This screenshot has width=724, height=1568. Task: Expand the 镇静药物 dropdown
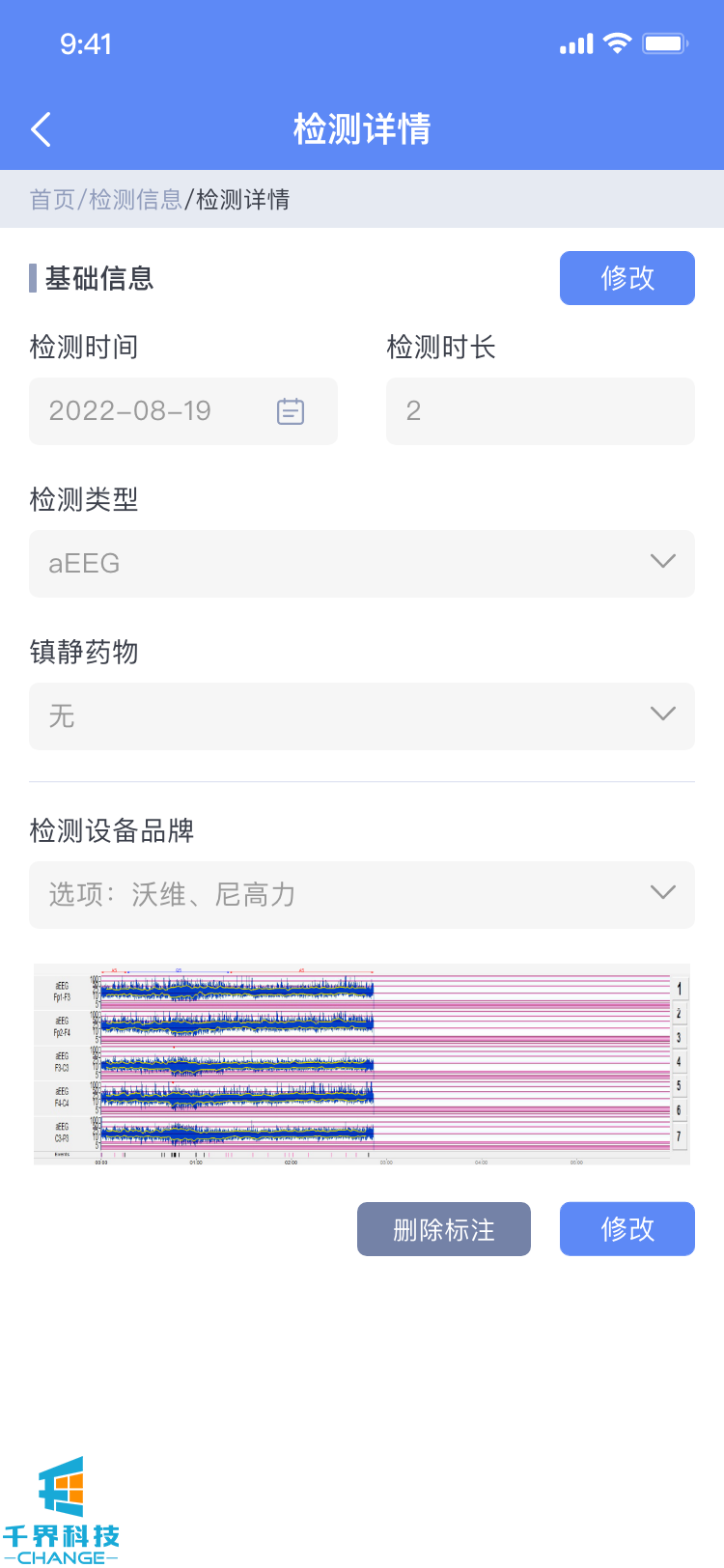362,716
